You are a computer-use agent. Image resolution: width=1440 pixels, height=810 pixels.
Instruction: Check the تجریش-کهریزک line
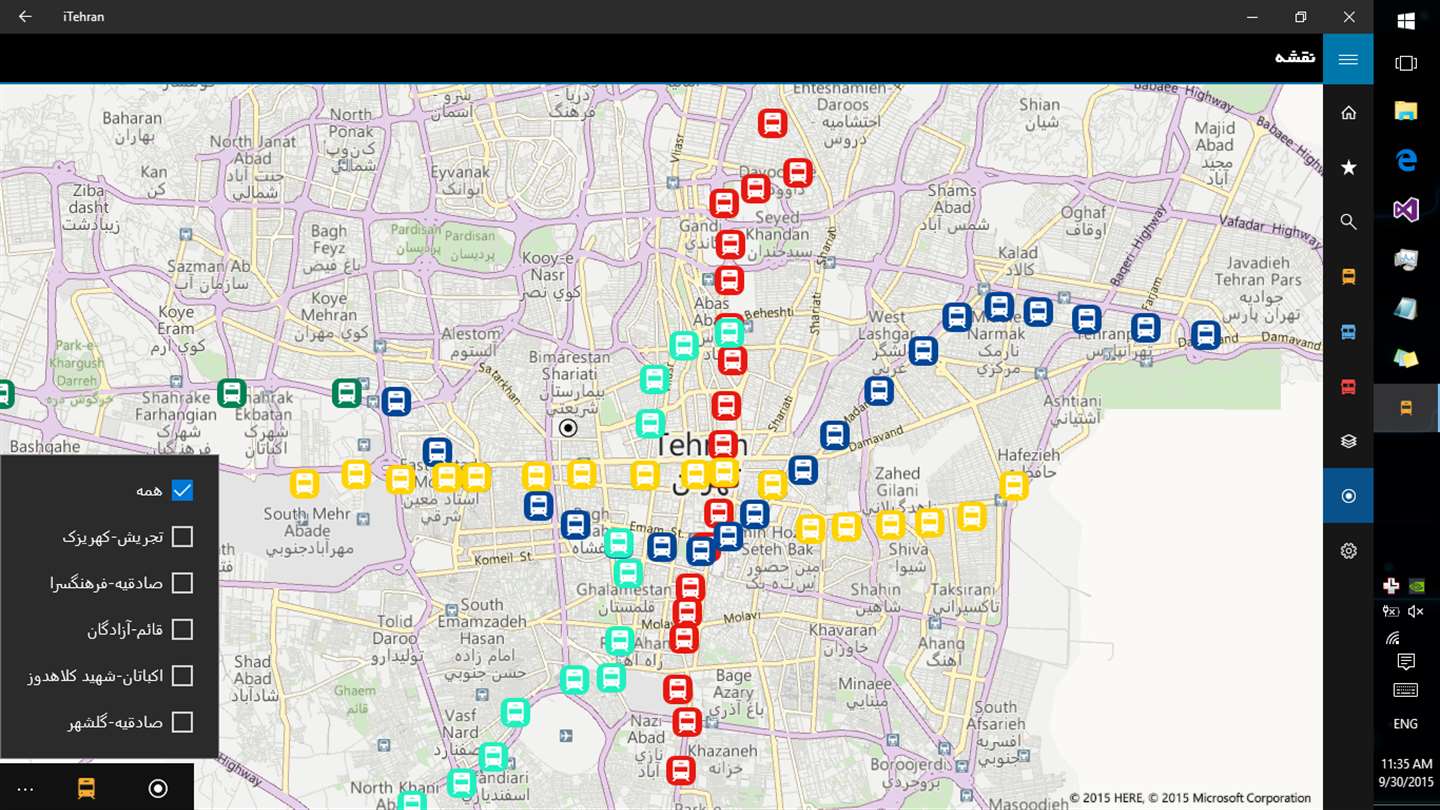point(182,537)
